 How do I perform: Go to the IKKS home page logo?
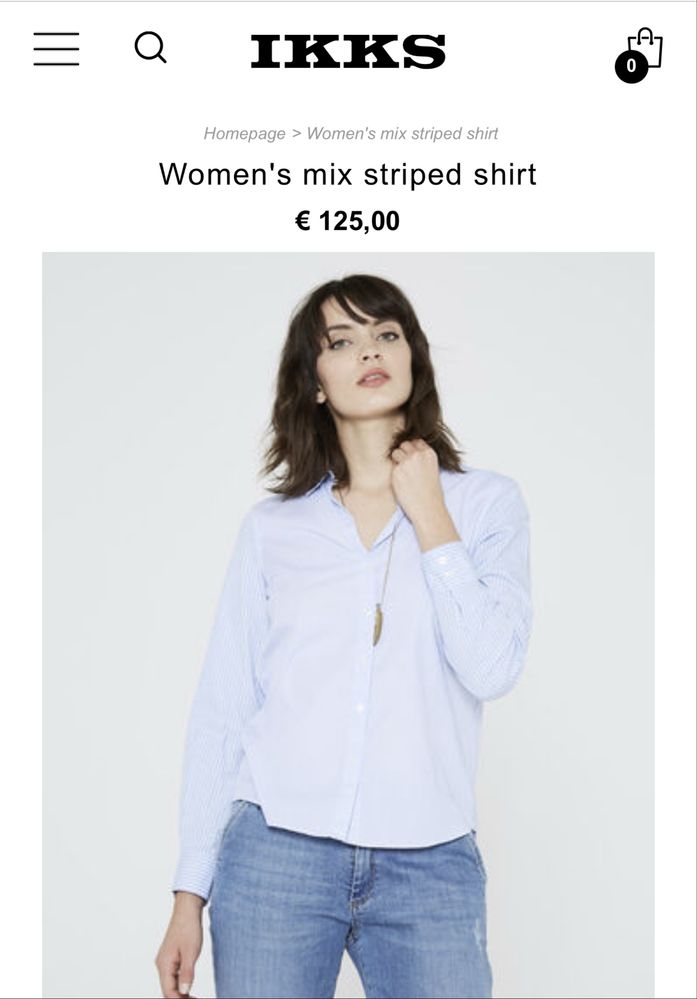[348, 51]
